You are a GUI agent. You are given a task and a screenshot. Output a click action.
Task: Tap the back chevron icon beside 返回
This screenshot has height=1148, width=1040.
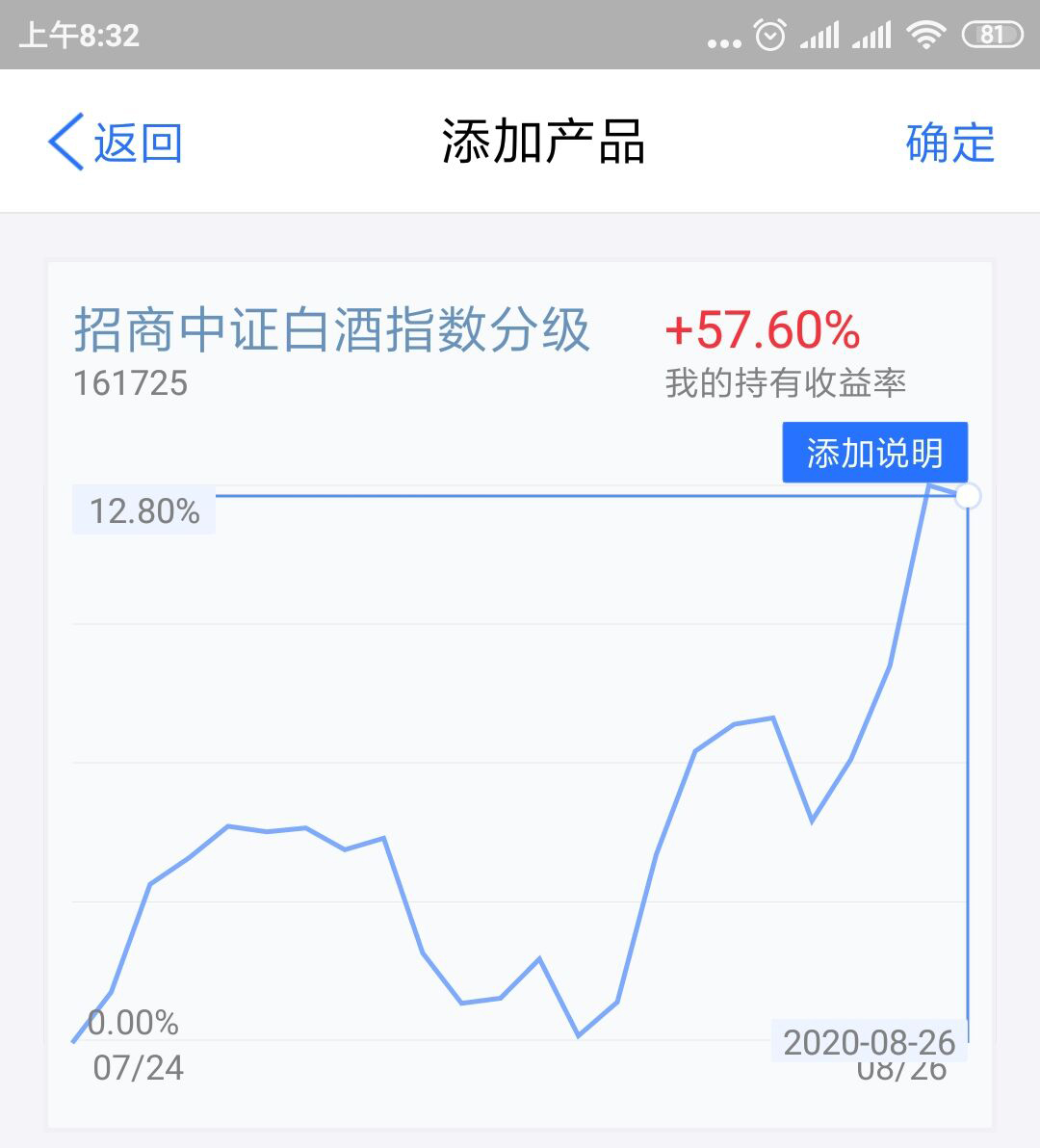[x=64, y=141]
